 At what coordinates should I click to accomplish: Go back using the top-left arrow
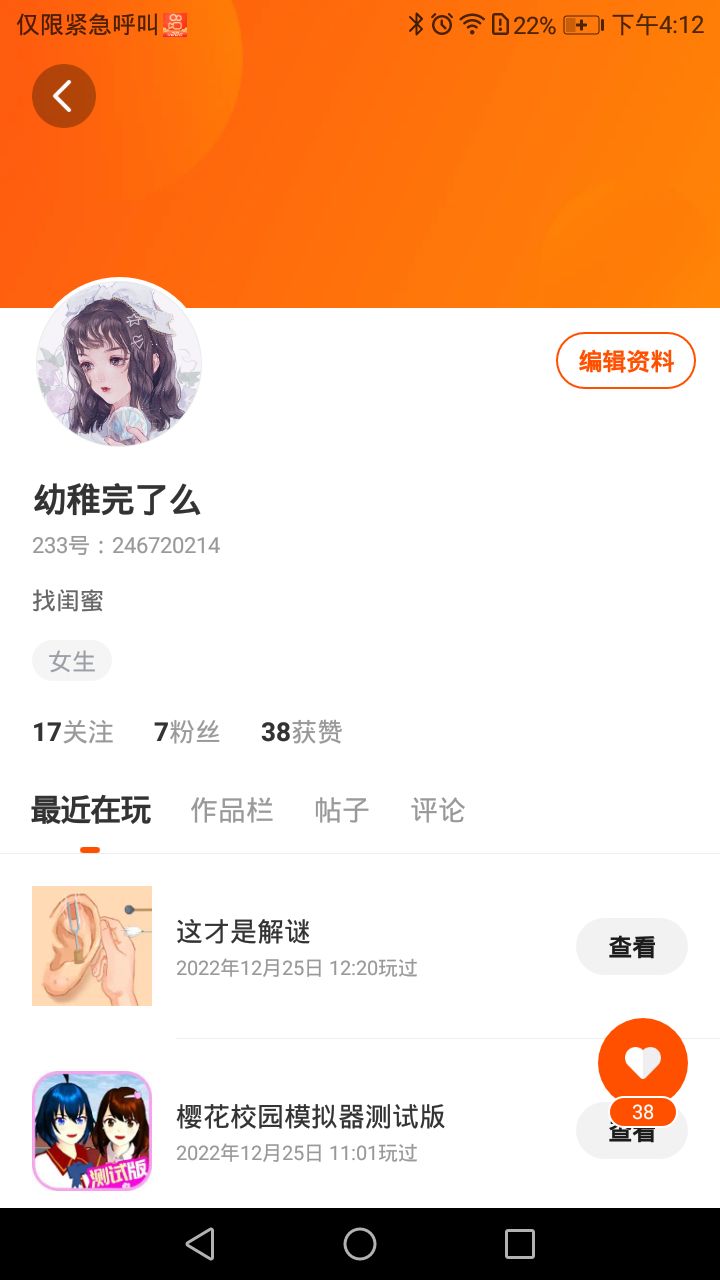(64, 96)
